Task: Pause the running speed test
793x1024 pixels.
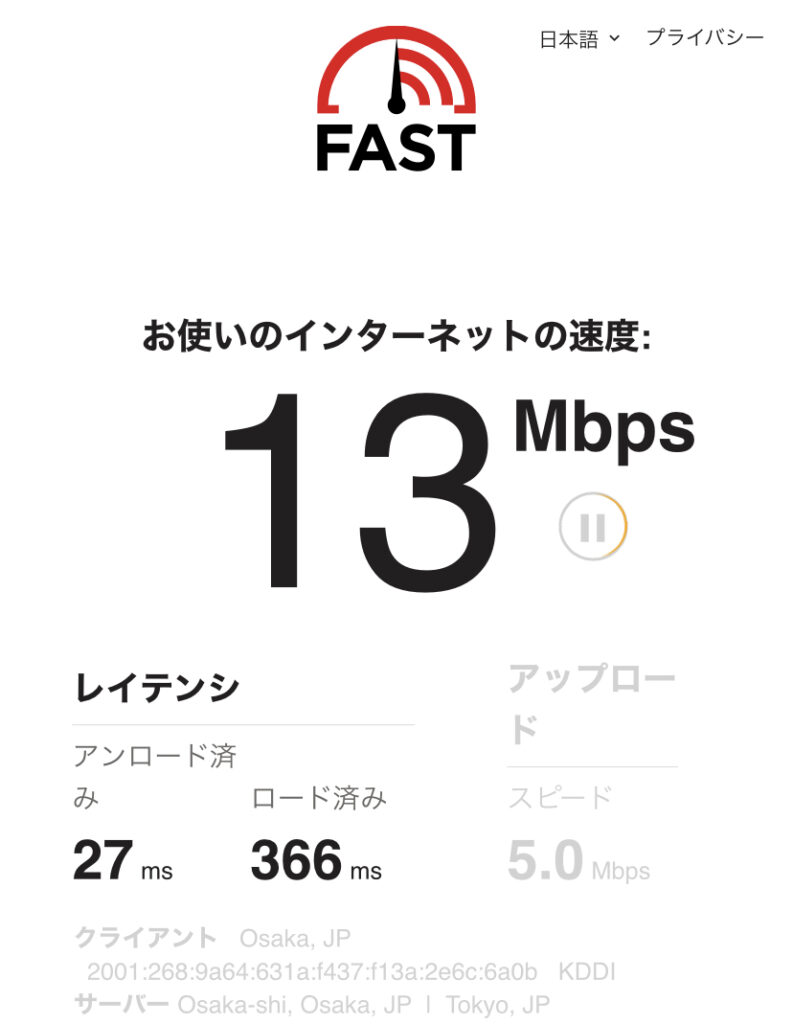Action: (593, 527)
